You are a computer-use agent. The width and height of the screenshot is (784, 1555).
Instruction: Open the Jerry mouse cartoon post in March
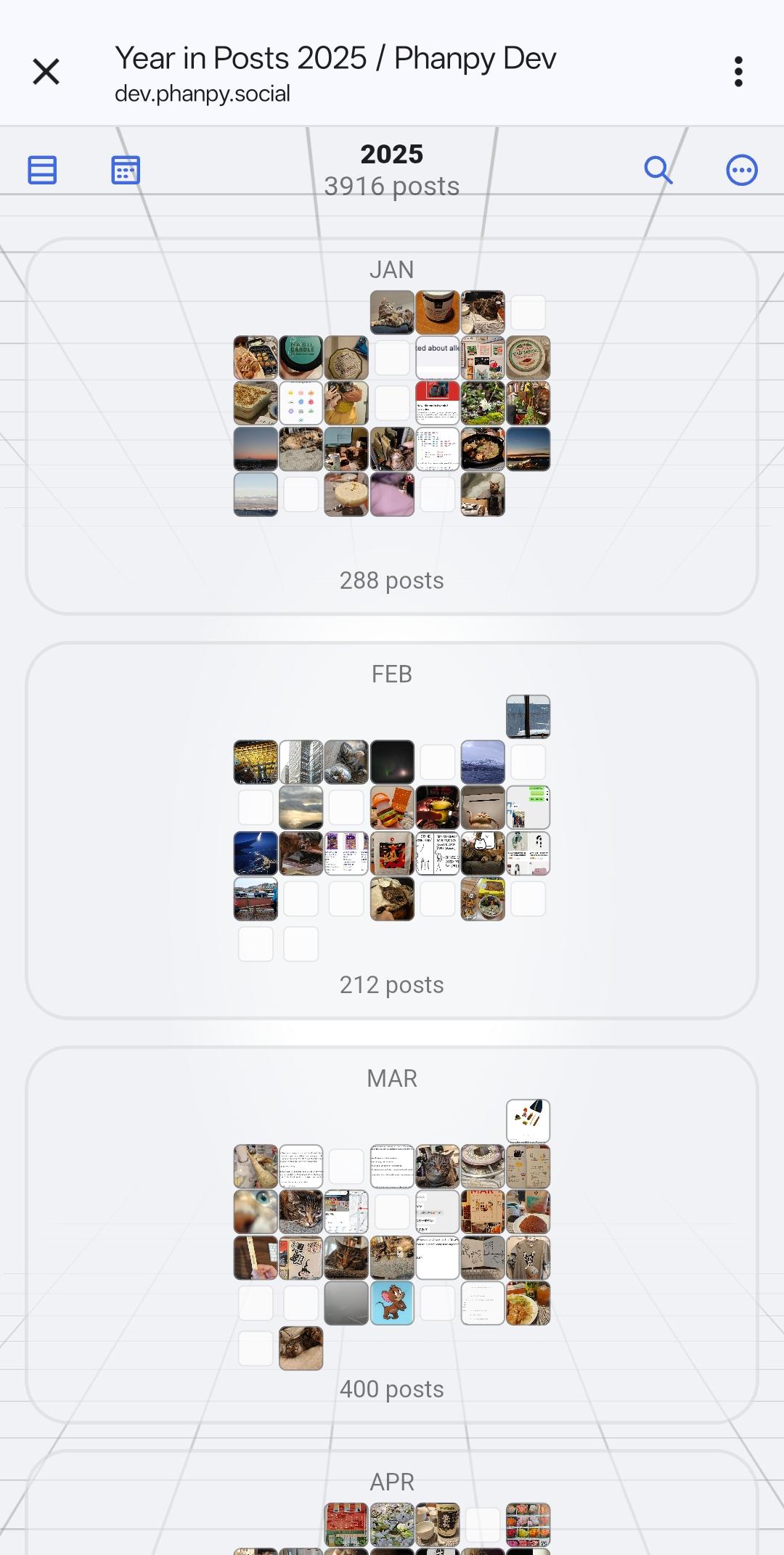coord(392,1303)
